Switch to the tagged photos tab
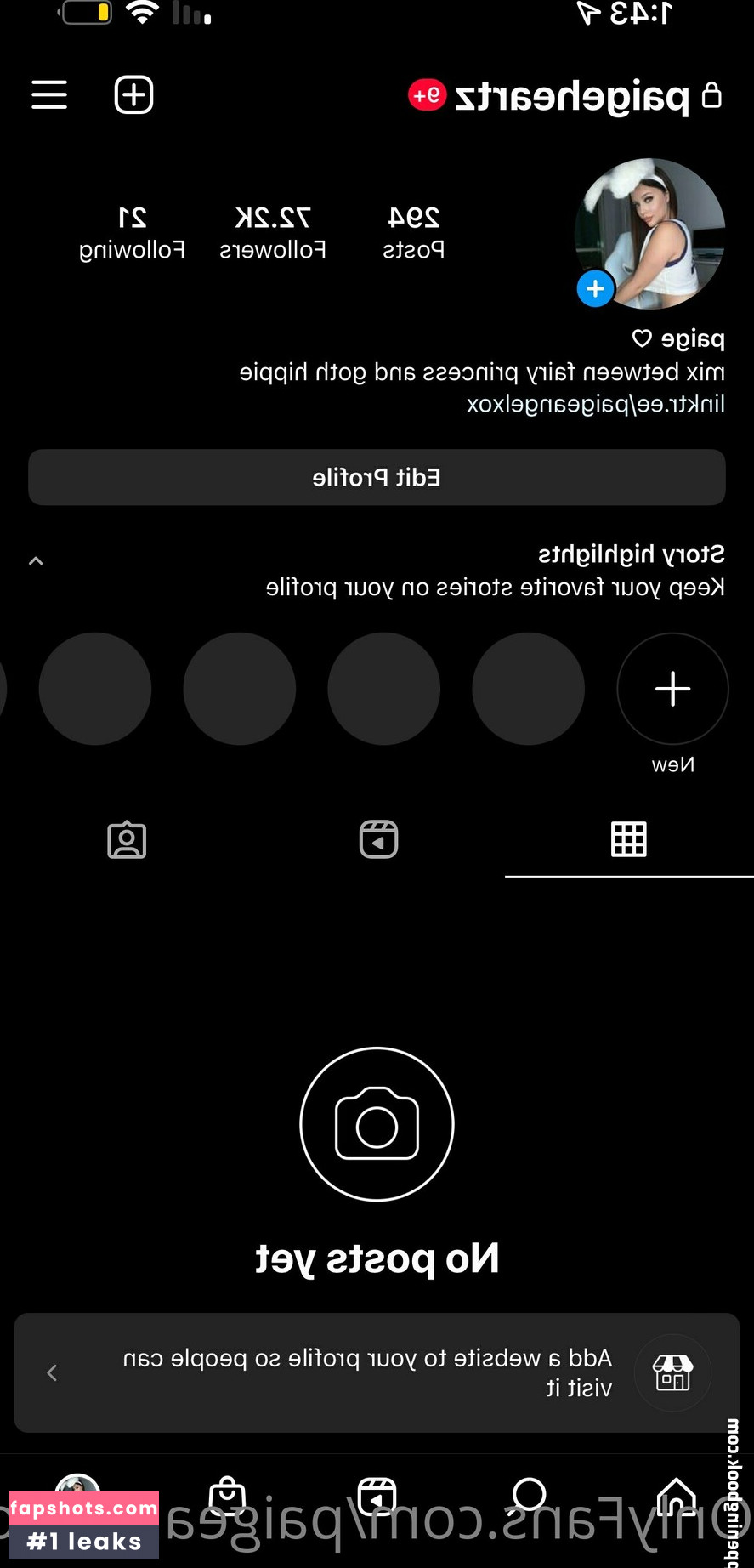Screen dimensions: 754x1568 tap(127, 840)
